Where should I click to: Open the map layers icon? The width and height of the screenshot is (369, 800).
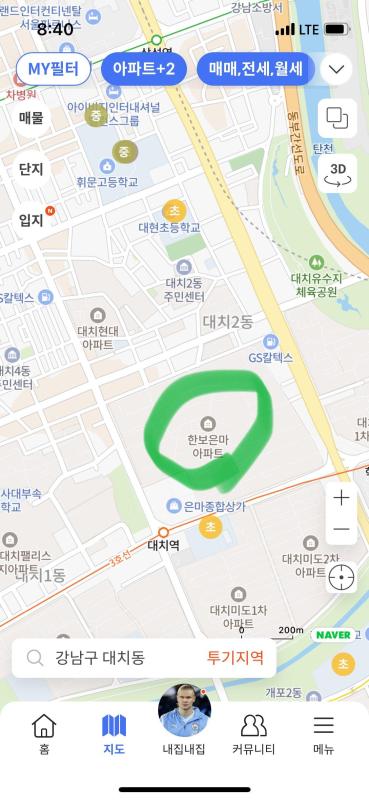click(337, 118)
